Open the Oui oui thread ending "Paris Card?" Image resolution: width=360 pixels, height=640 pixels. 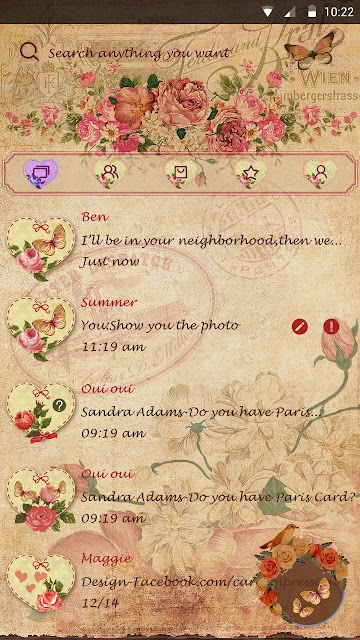180,498
